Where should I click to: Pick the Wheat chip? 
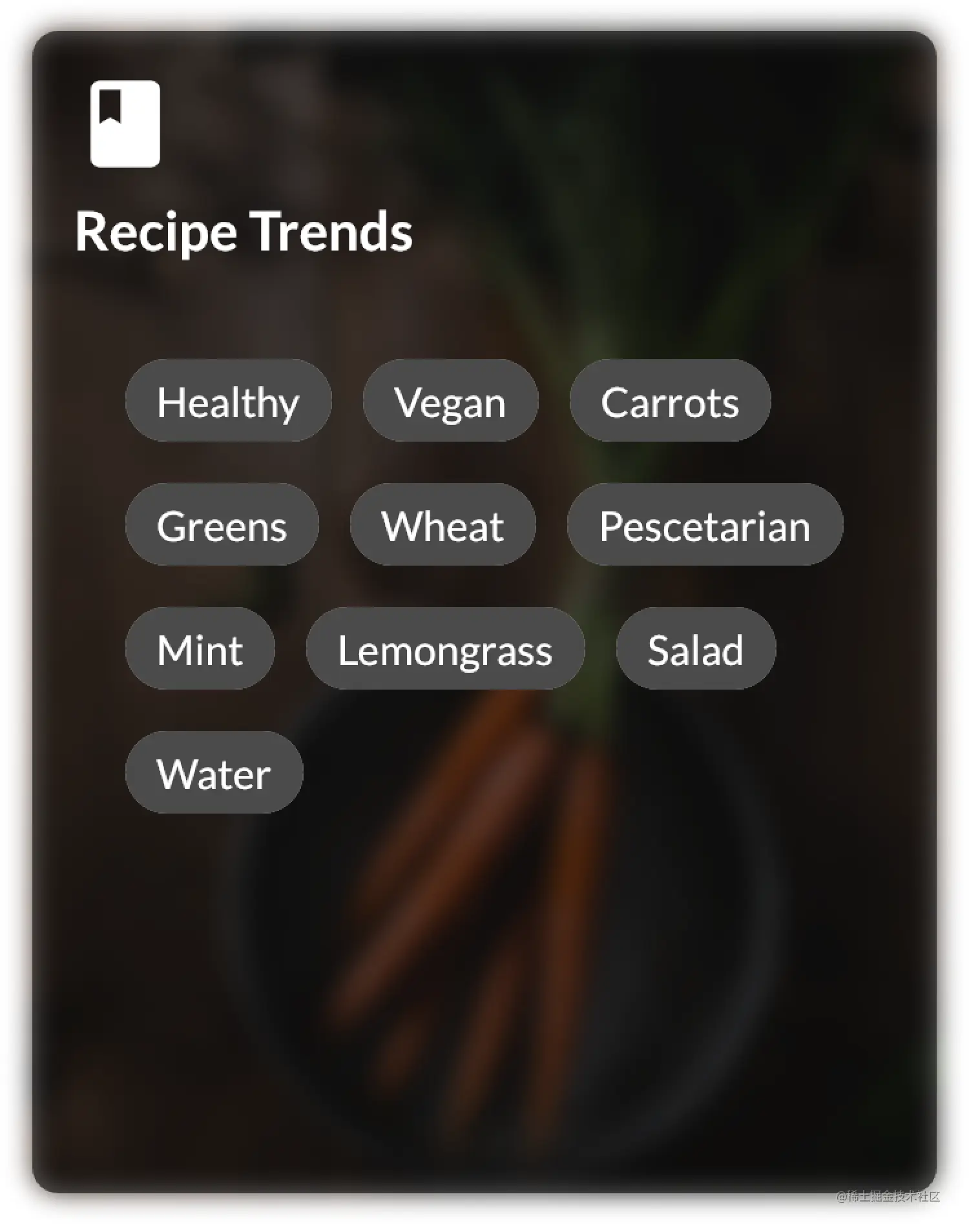point(443,525)
